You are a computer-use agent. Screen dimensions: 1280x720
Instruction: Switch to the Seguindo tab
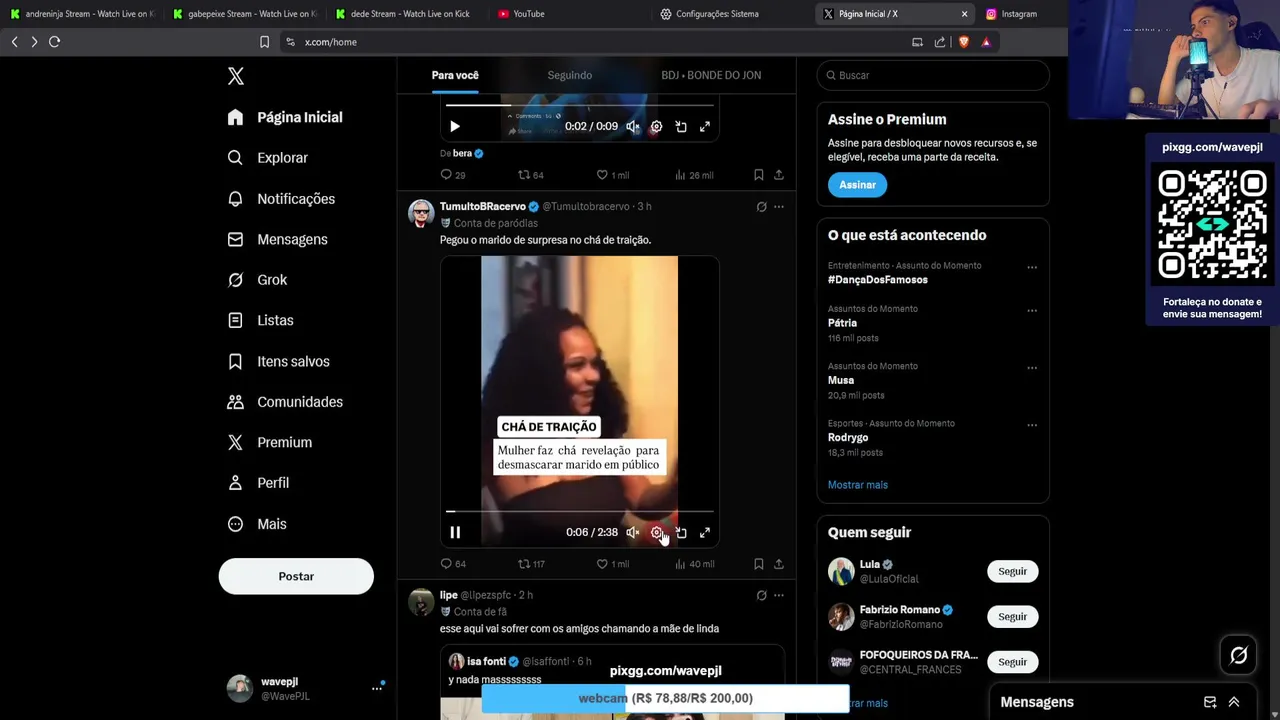pyautogui.click(x=569, y=76)
